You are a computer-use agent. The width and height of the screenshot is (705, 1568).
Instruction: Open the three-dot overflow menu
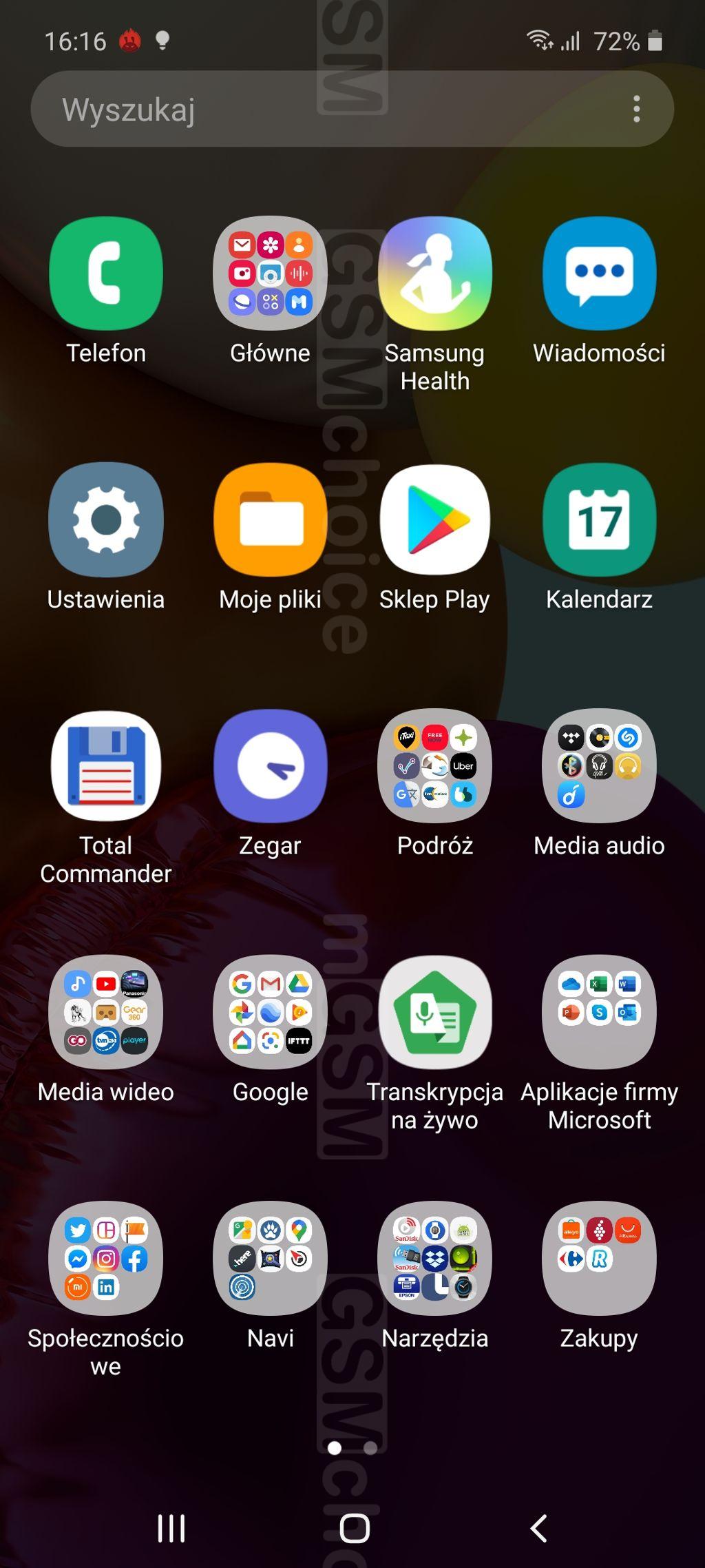636,109
